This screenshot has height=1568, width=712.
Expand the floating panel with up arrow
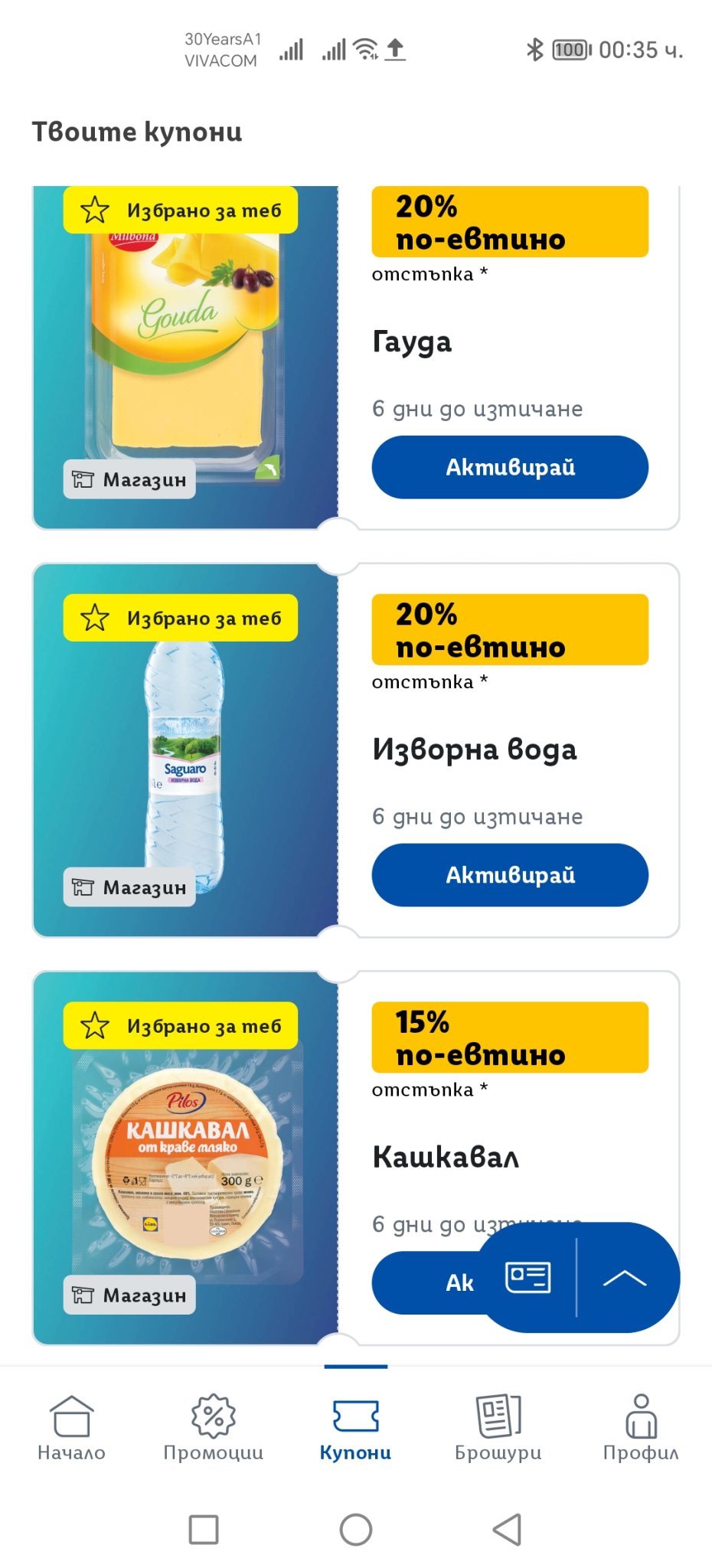(625, 1277)
